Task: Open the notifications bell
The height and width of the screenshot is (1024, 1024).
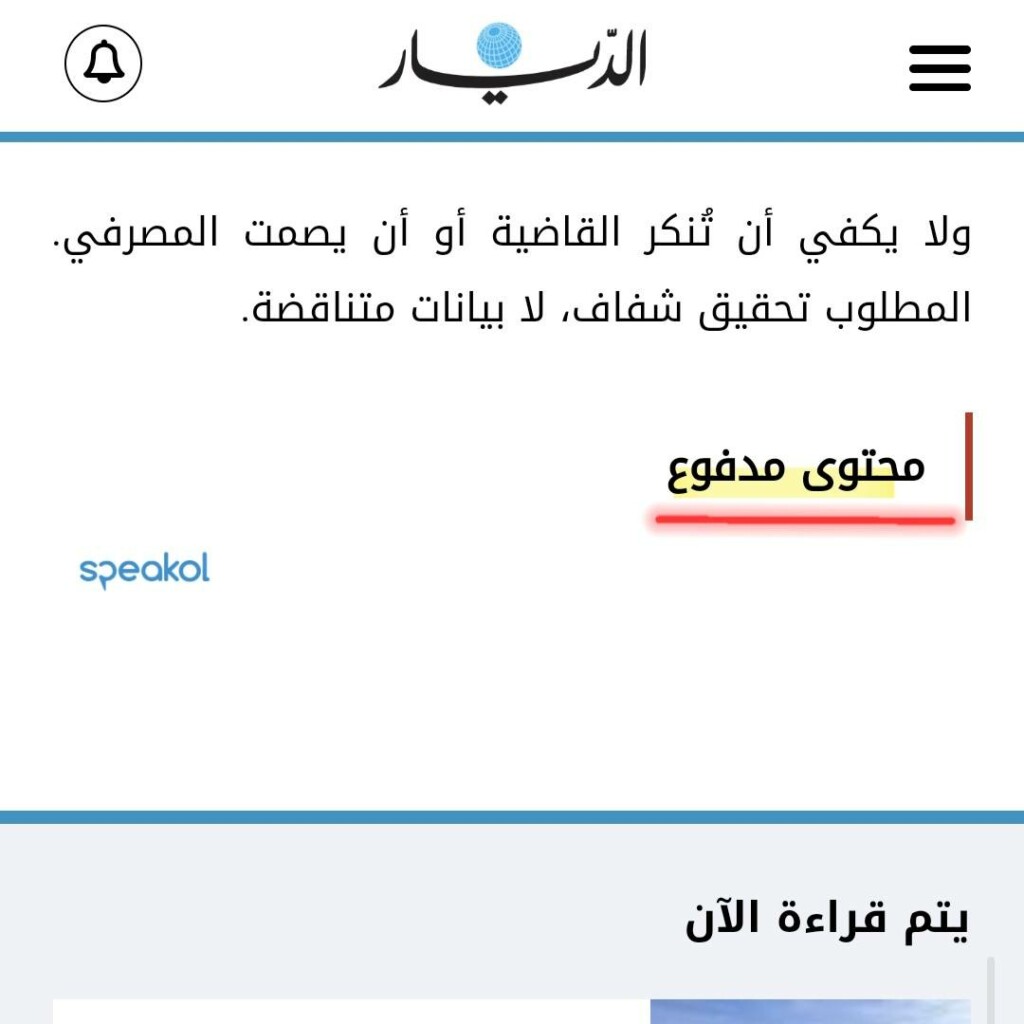Action: click(103, 64)
